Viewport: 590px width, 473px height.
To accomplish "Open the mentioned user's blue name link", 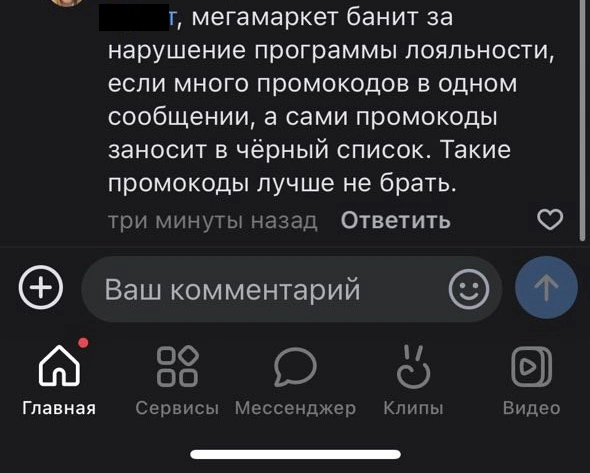I will pos(137,17).
